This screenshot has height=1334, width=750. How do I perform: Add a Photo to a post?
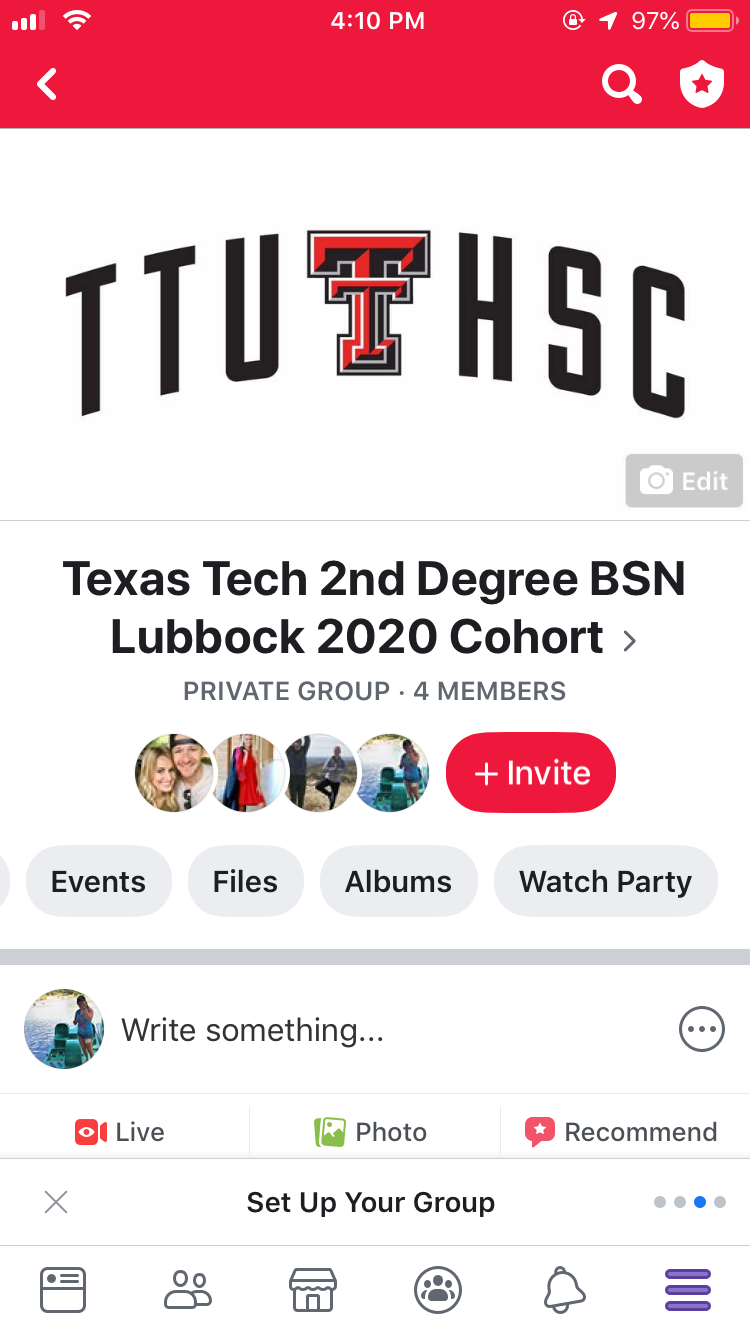click(x=371, y=1132)
